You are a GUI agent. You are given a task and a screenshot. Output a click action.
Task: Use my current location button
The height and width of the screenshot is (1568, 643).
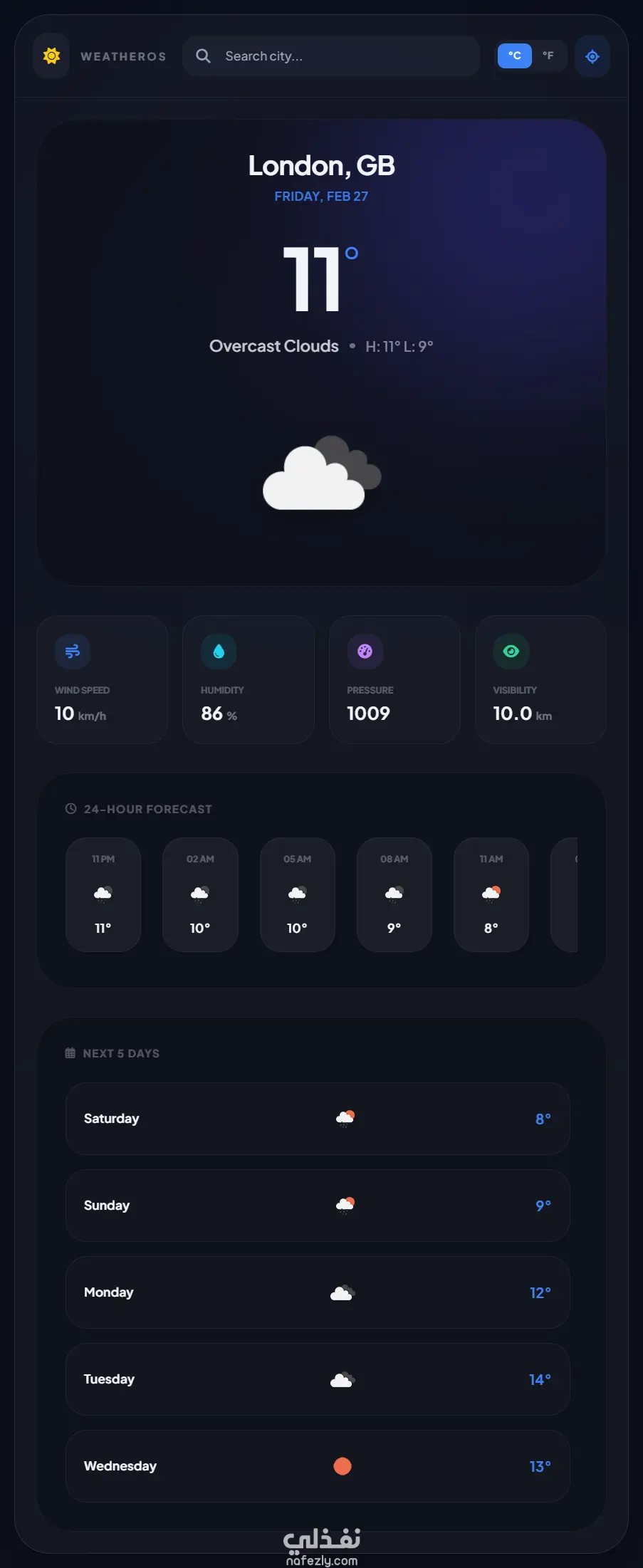(592, 56)
